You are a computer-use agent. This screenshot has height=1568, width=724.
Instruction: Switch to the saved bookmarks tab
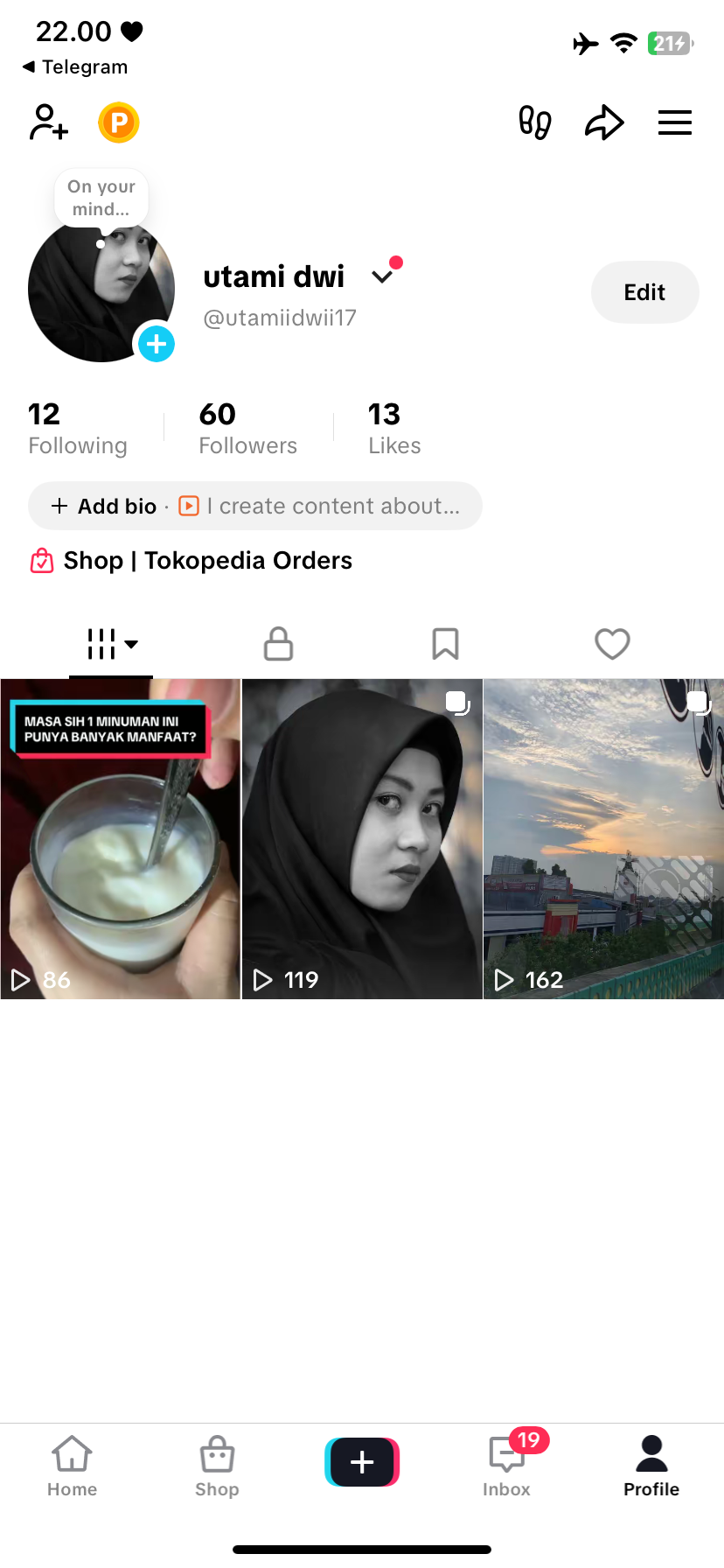445,644
